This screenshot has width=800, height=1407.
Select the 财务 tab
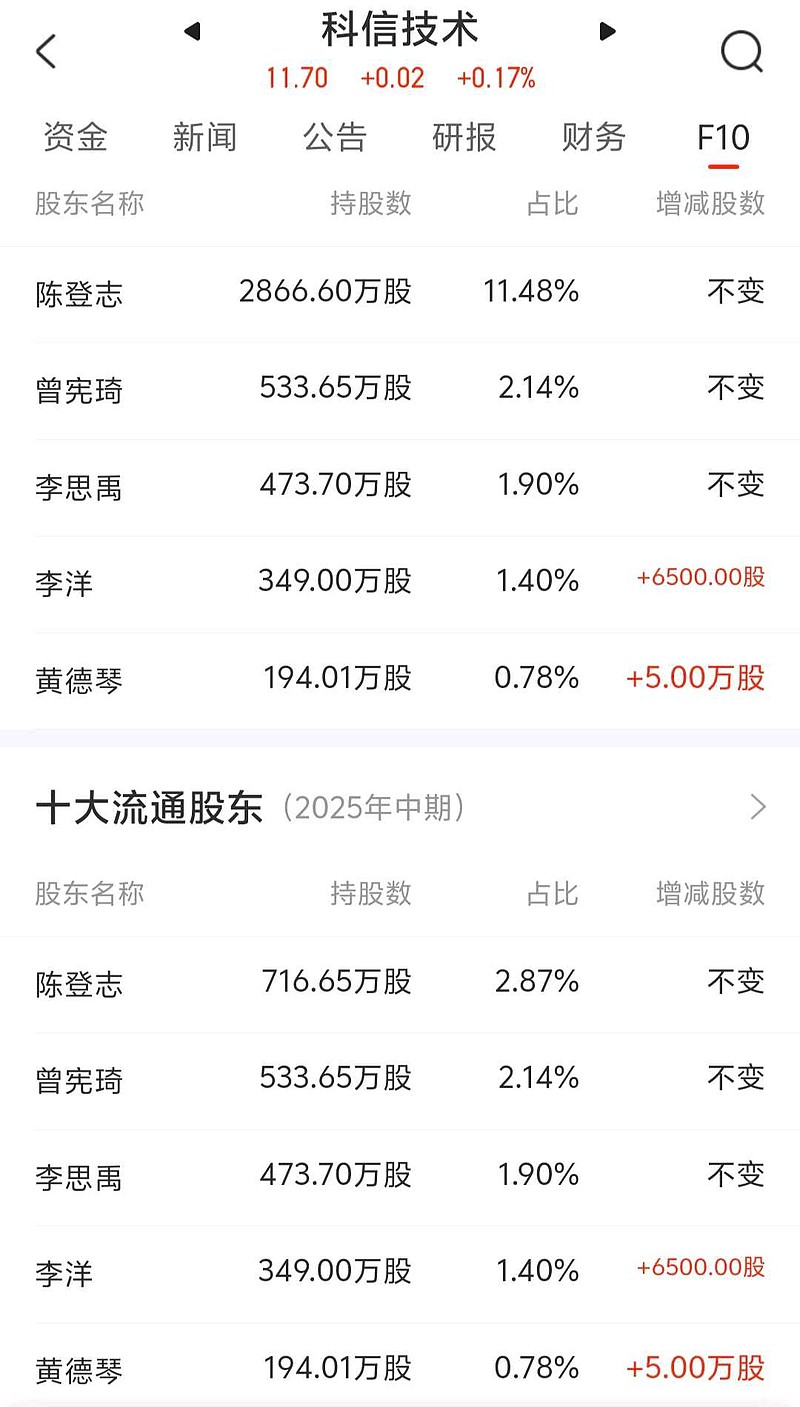pos(592,138)
